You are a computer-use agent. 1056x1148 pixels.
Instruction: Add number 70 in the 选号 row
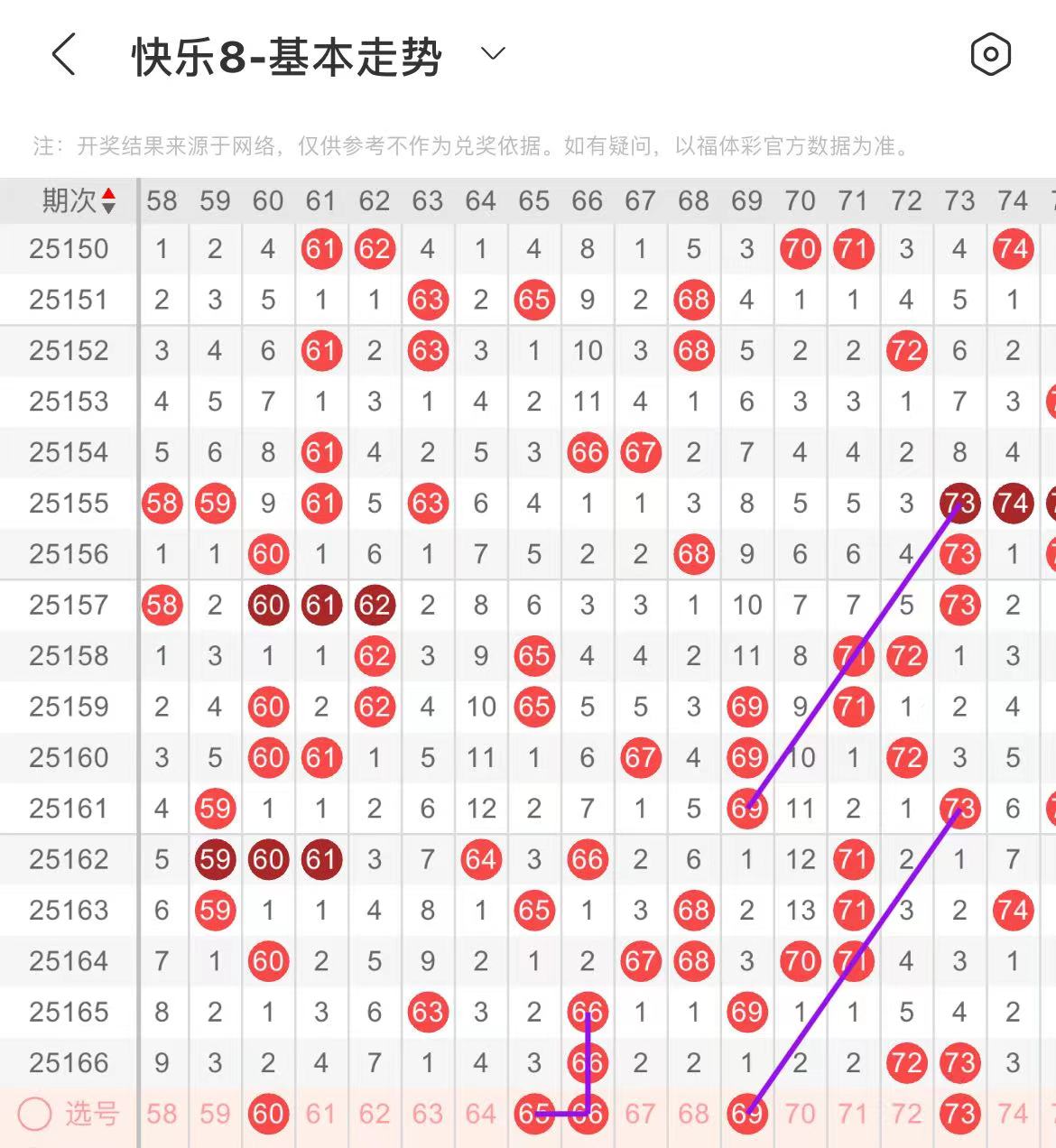[800, 1114]
